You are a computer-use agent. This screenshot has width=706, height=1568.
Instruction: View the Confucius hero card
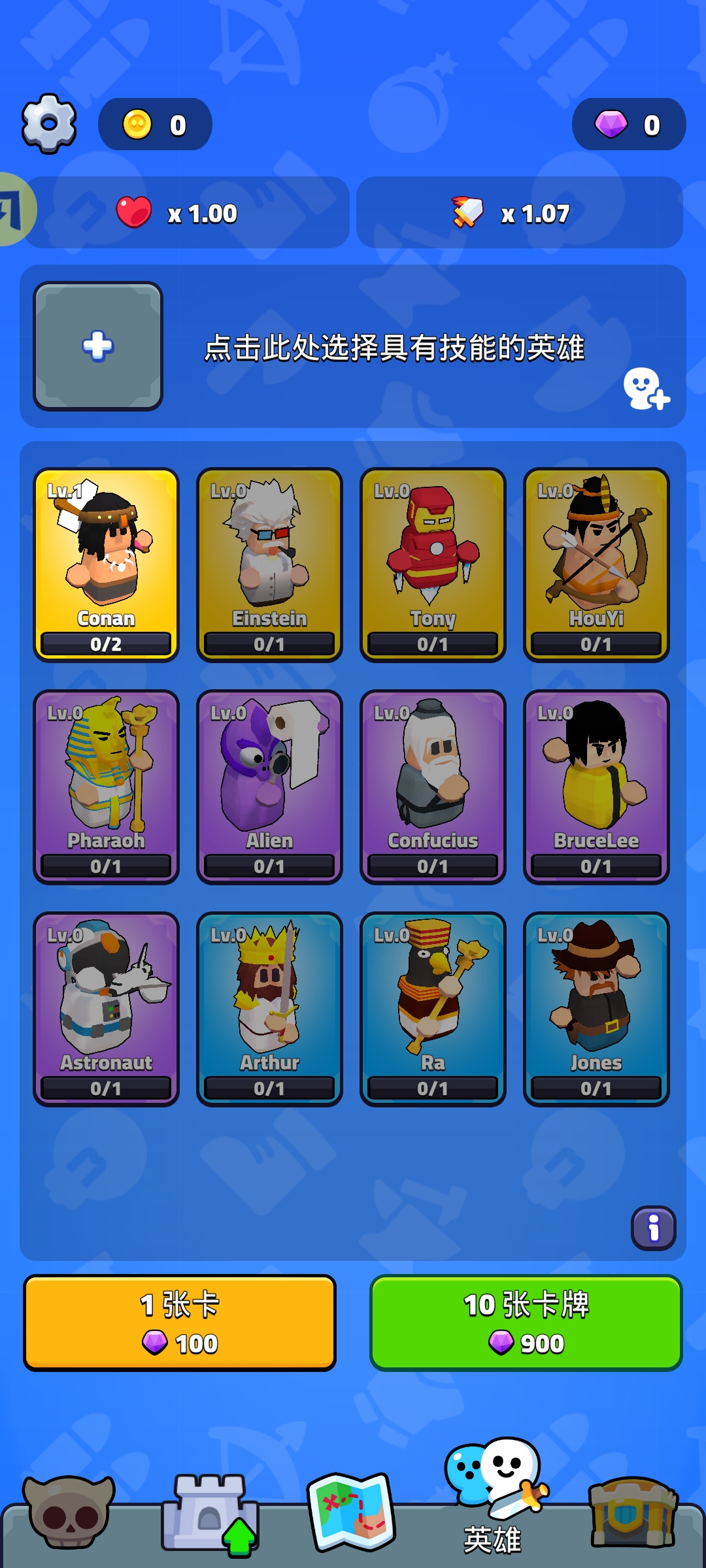coord(433,787)
